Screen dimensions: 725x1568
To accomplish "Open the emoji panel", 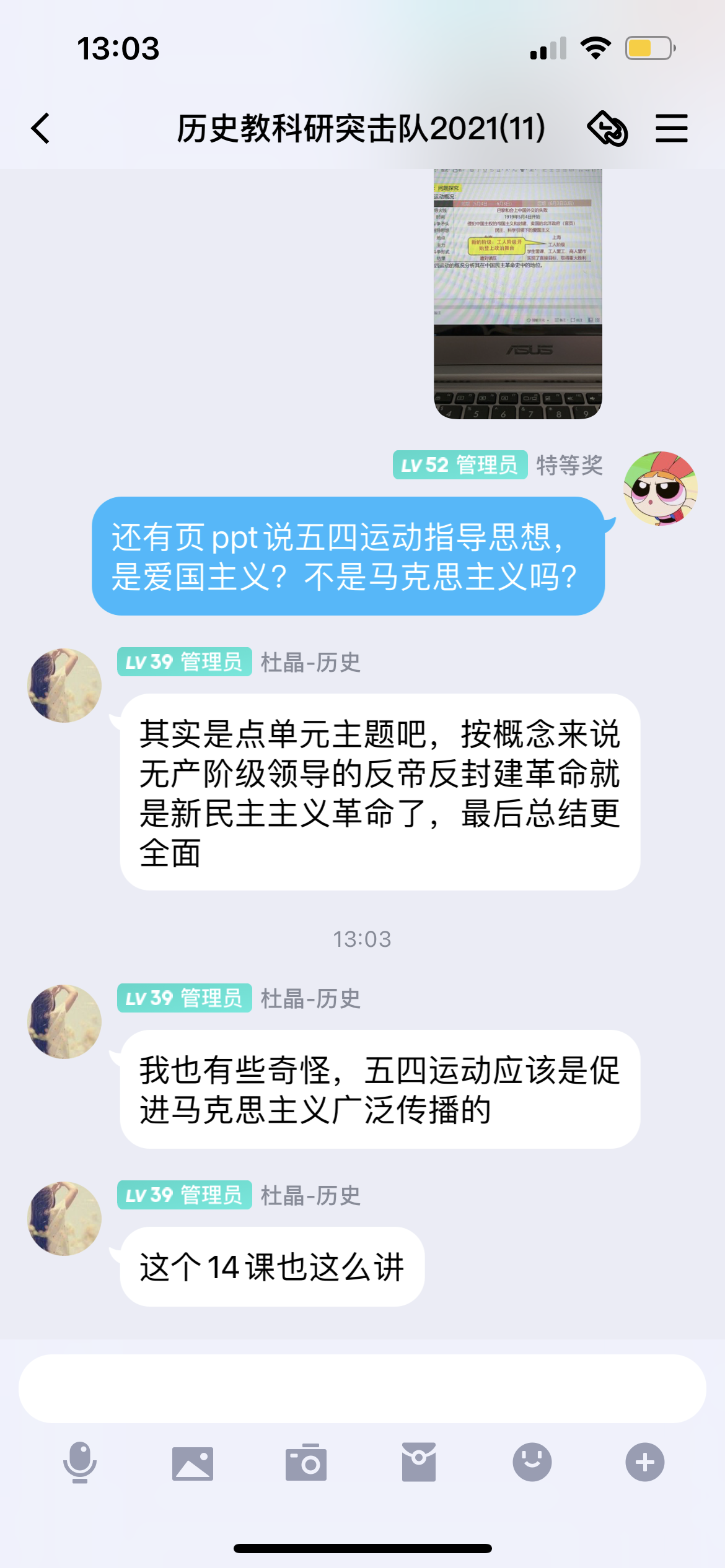I will [532, 1463].
